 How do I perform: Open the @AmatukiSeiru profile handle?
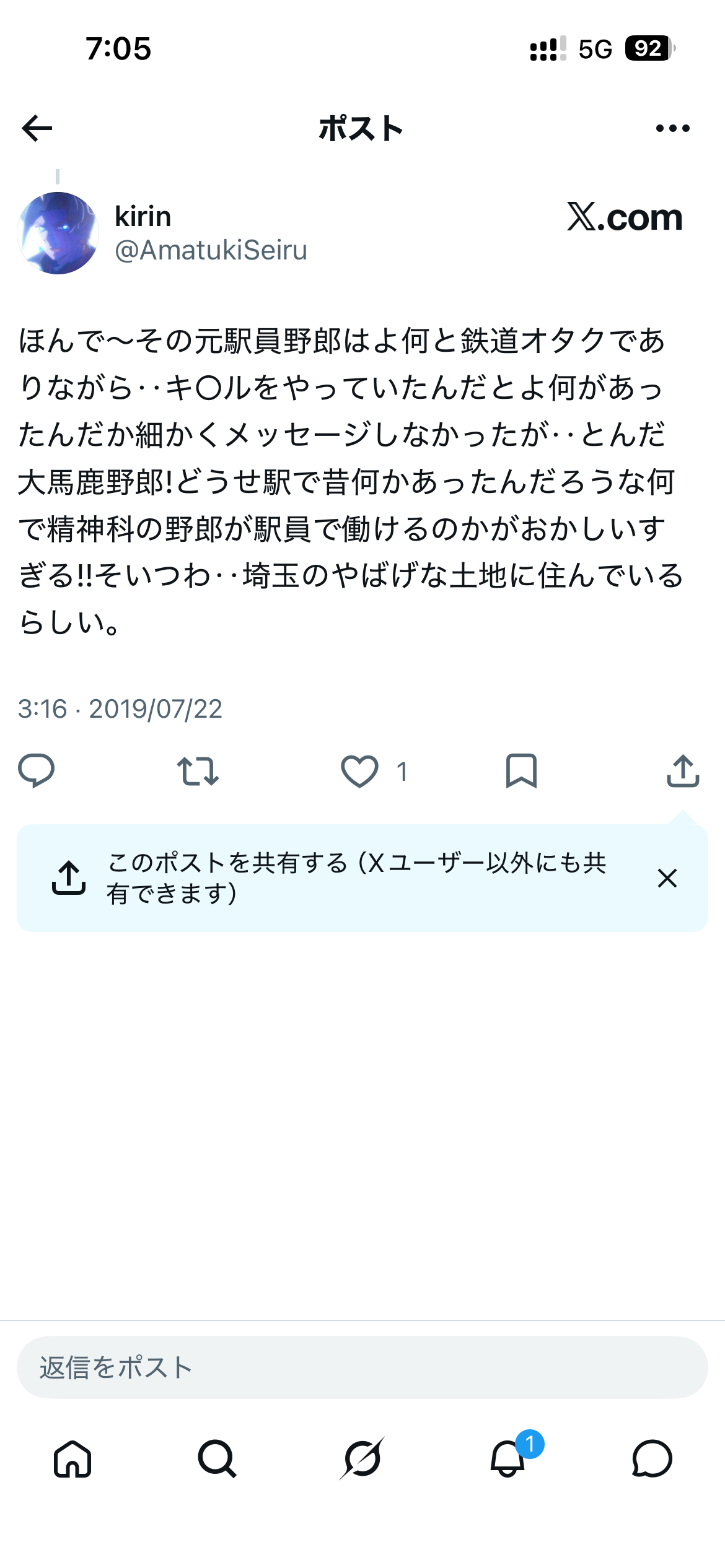click(211, 250)
